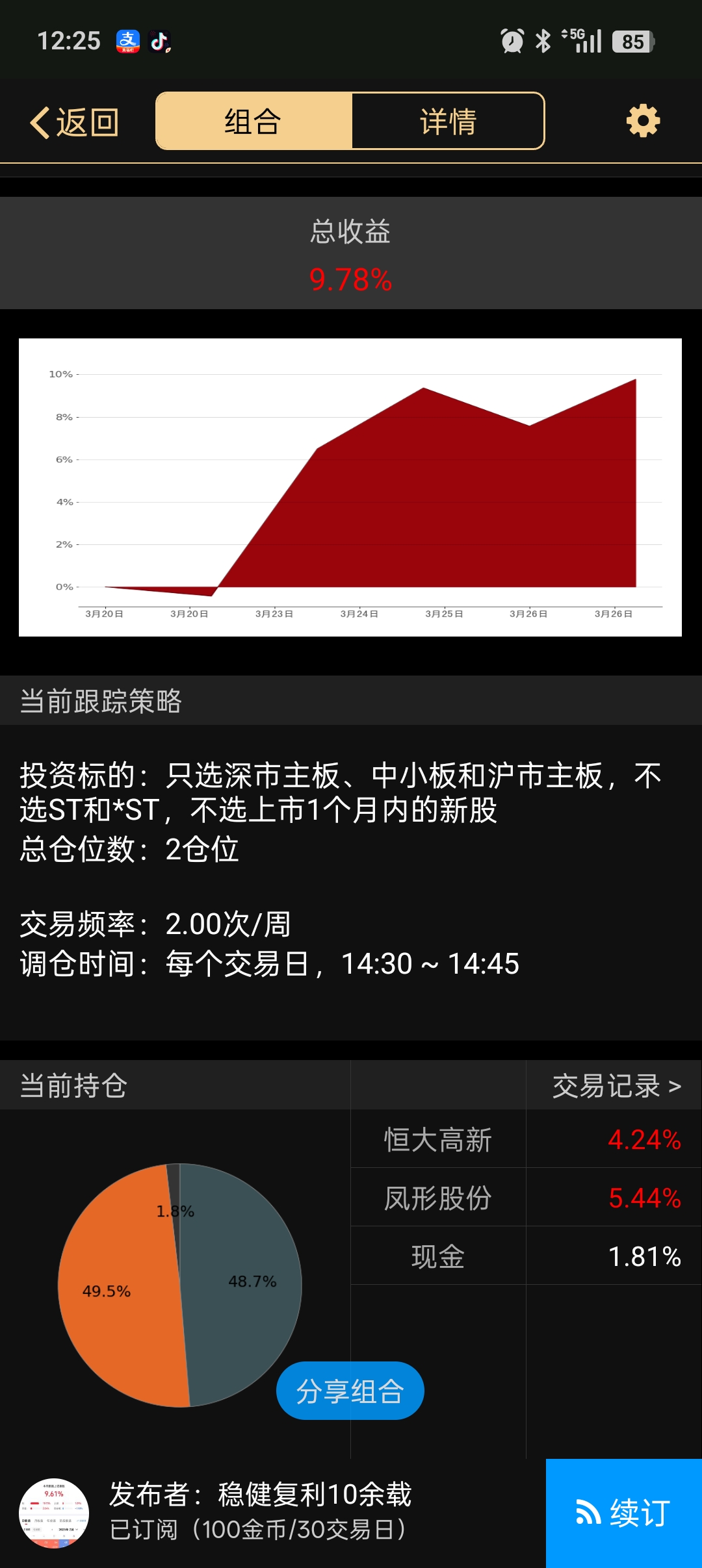Viewport: 702px width, 1568px height.
Task: Open publisher 稳健复利10余载 avatar
Action: point(54,1513)
